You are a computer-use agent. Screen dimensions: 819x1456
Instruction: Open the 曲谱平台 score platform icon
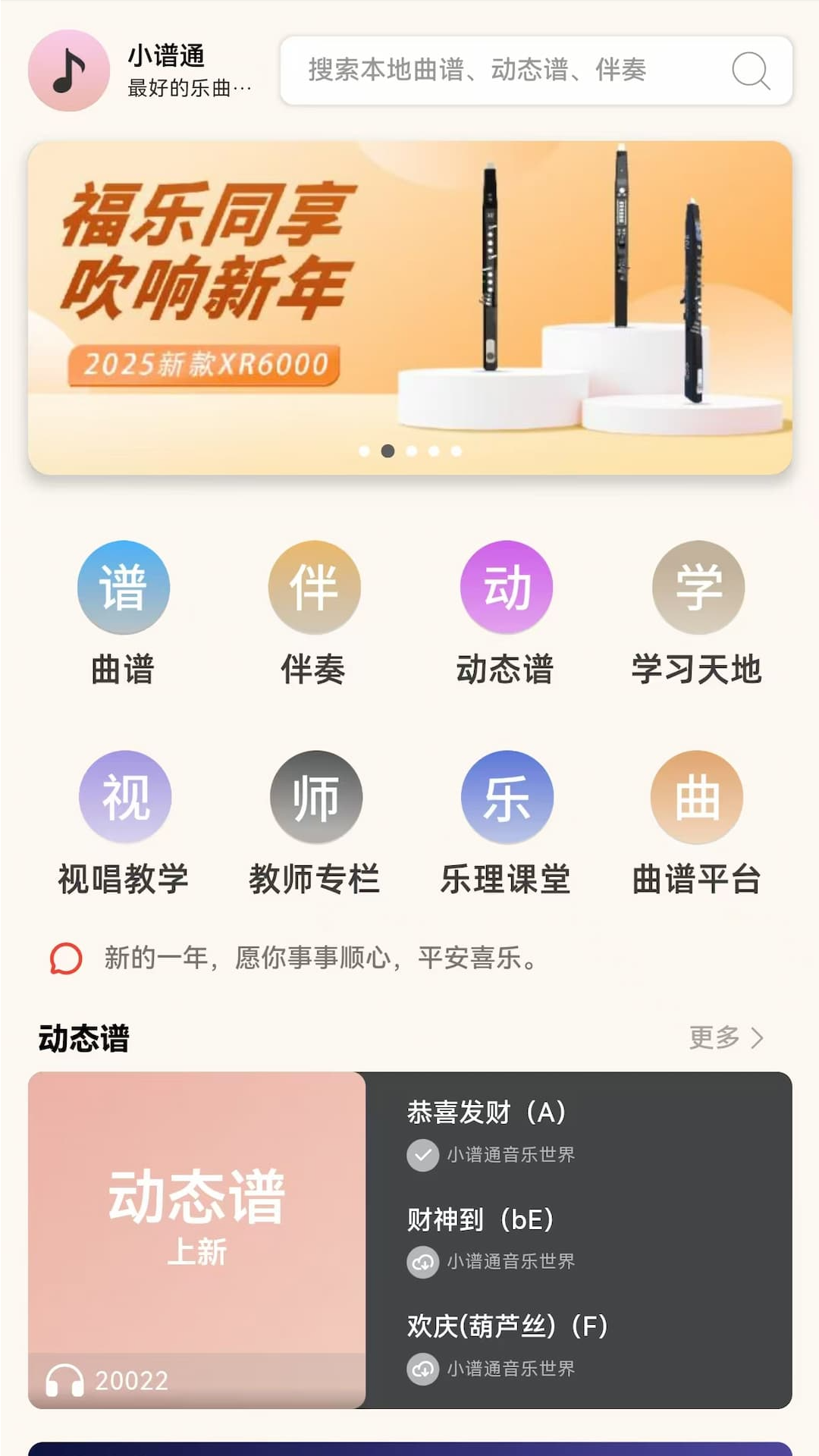click(698, 798)
